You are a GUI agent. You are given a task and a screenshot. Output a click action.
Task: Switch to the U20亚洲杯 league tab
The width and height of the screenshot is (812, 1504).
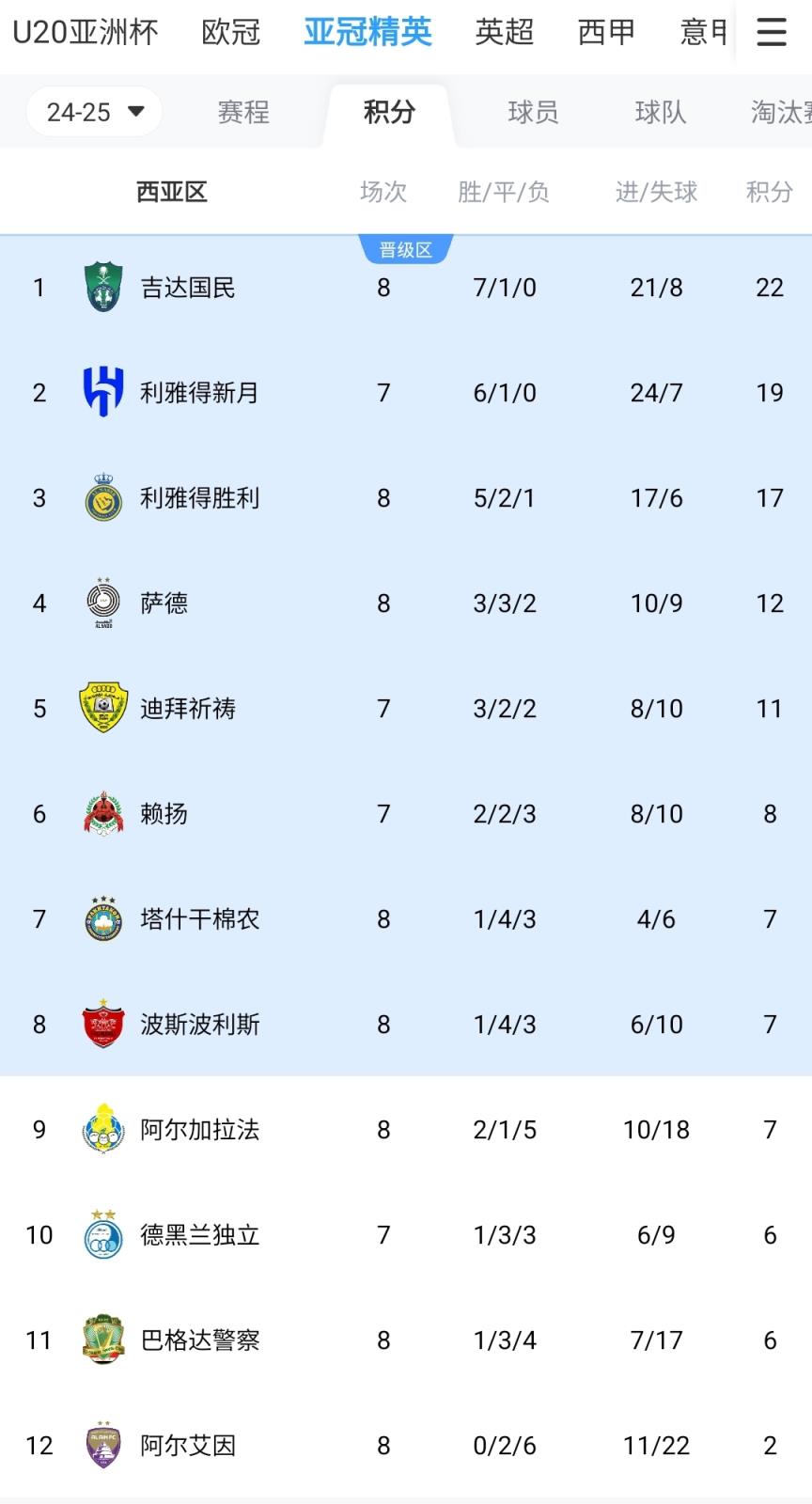86,33
